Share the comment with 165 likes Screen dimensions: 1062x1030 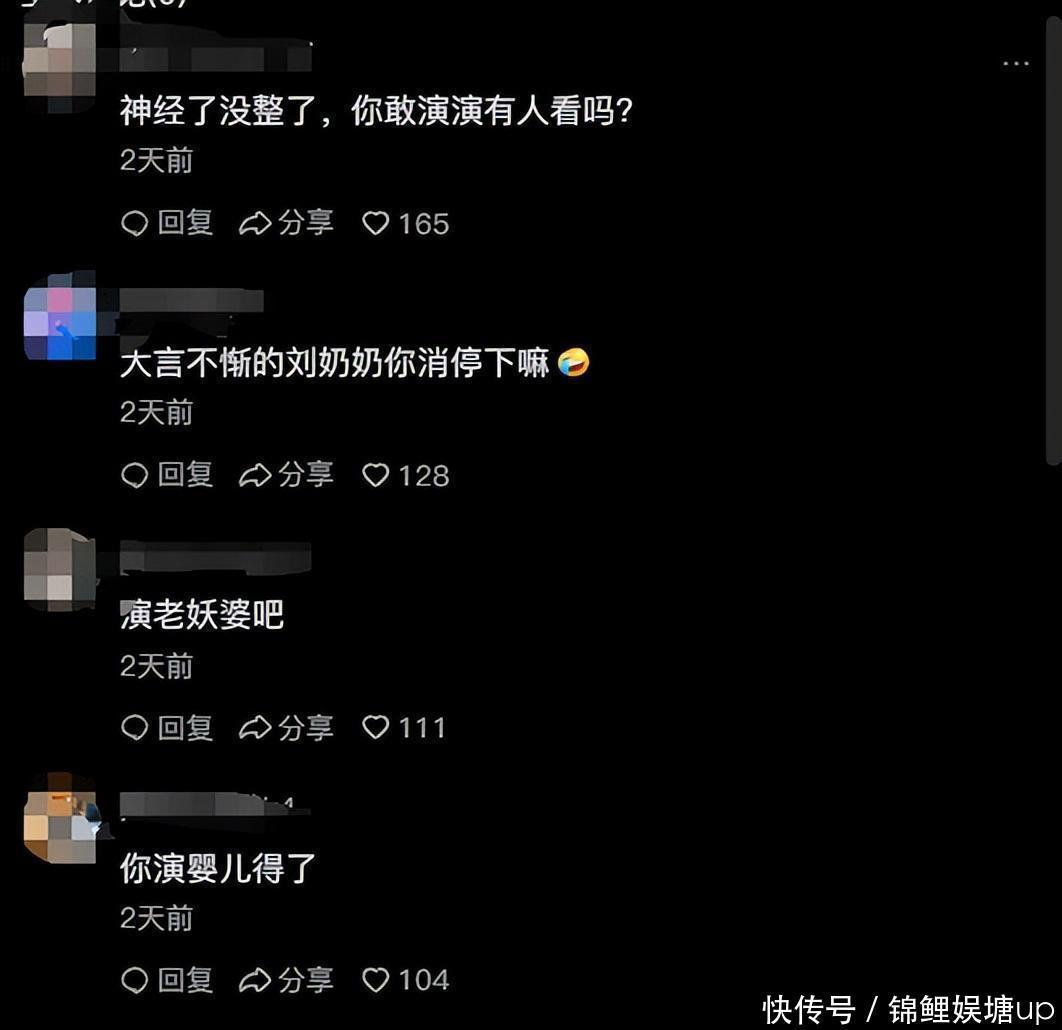click(x=286, y=223)
